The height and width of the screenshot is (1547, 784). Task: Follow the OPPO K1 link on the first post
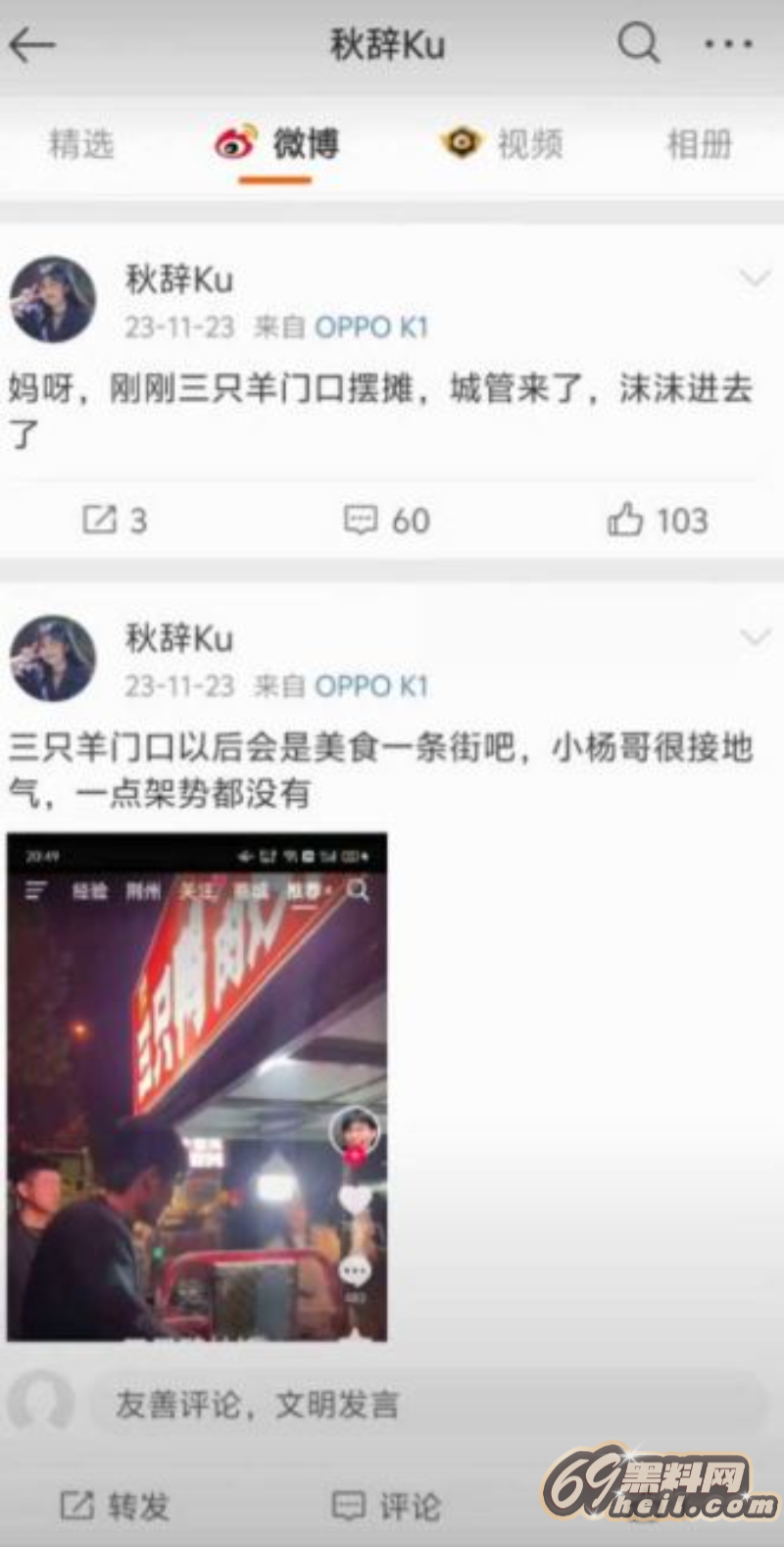[371, 326]
